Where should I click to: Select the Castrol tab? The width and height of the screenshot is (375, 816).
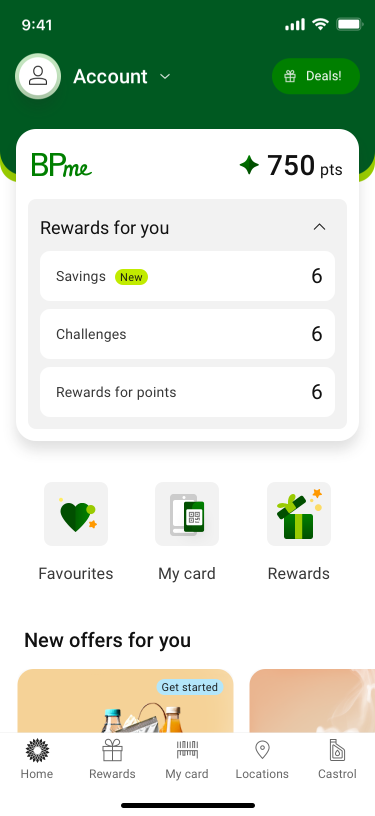coord(338,760)
